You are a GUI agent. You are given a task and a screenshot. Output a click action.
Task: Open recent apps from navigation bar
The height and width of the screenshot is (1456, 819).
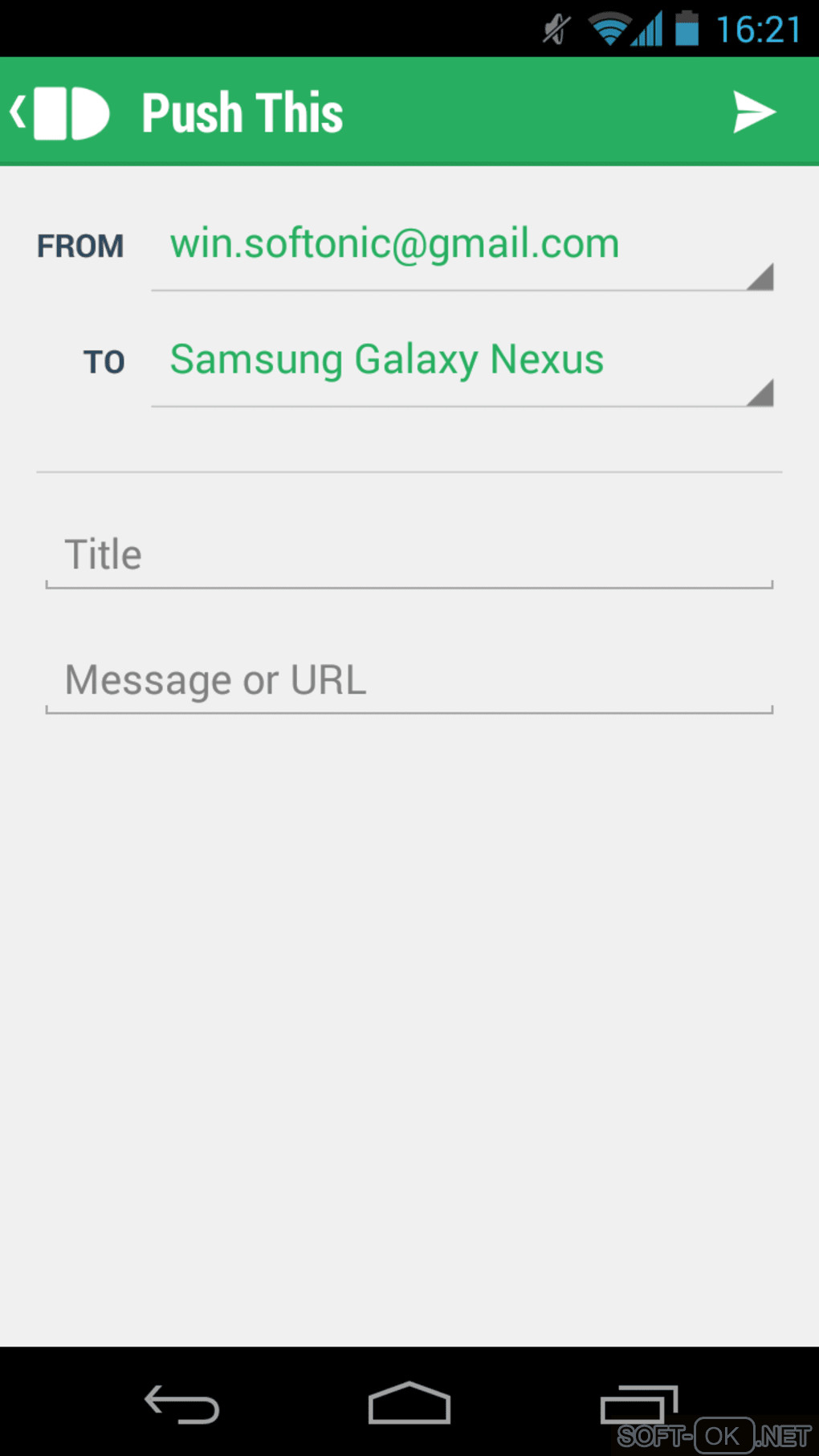[x=639, y=1404]
